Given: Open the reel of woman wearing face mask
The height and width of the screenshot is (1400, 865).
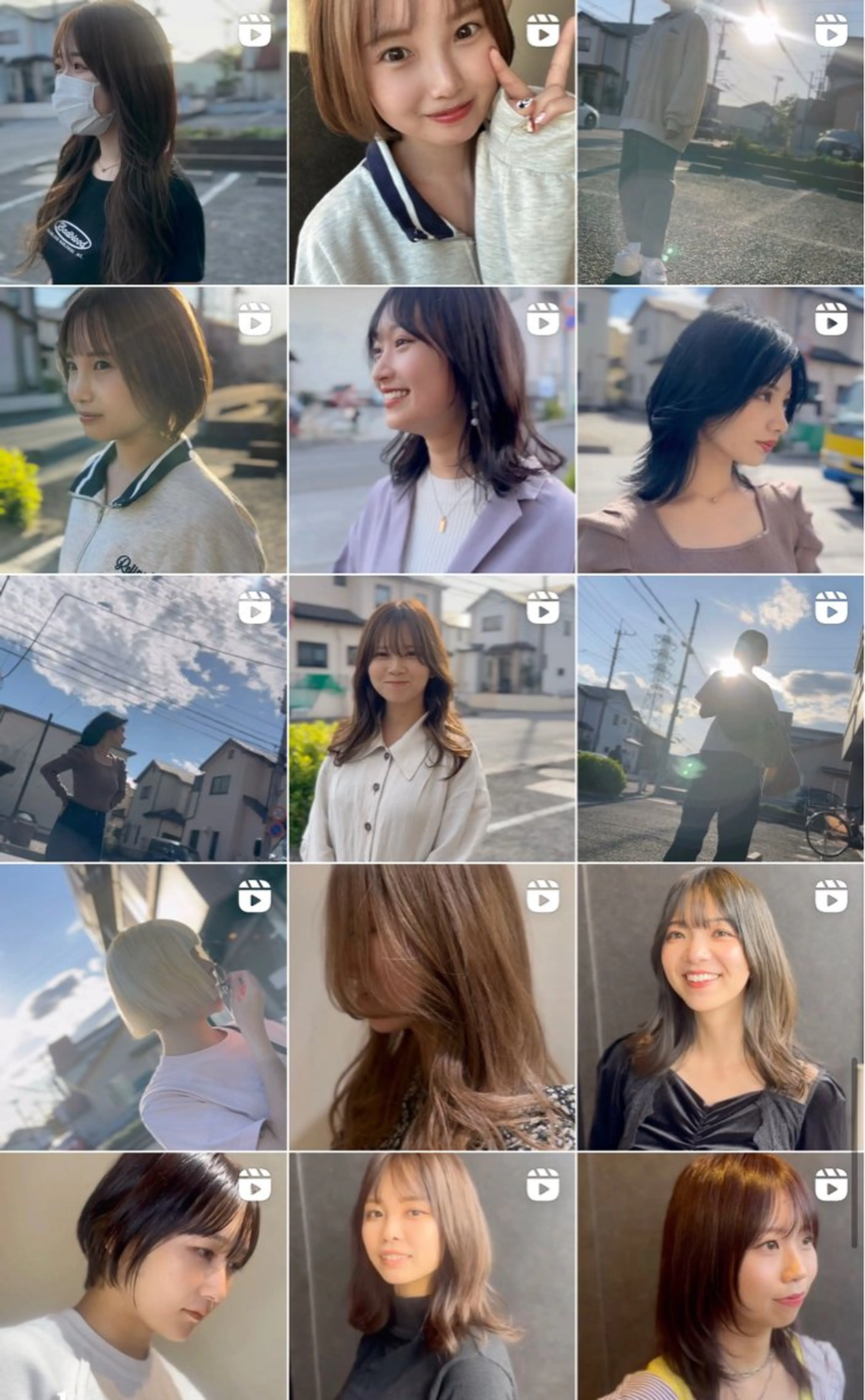Looking at the screenshot, I should pos(143,142).
